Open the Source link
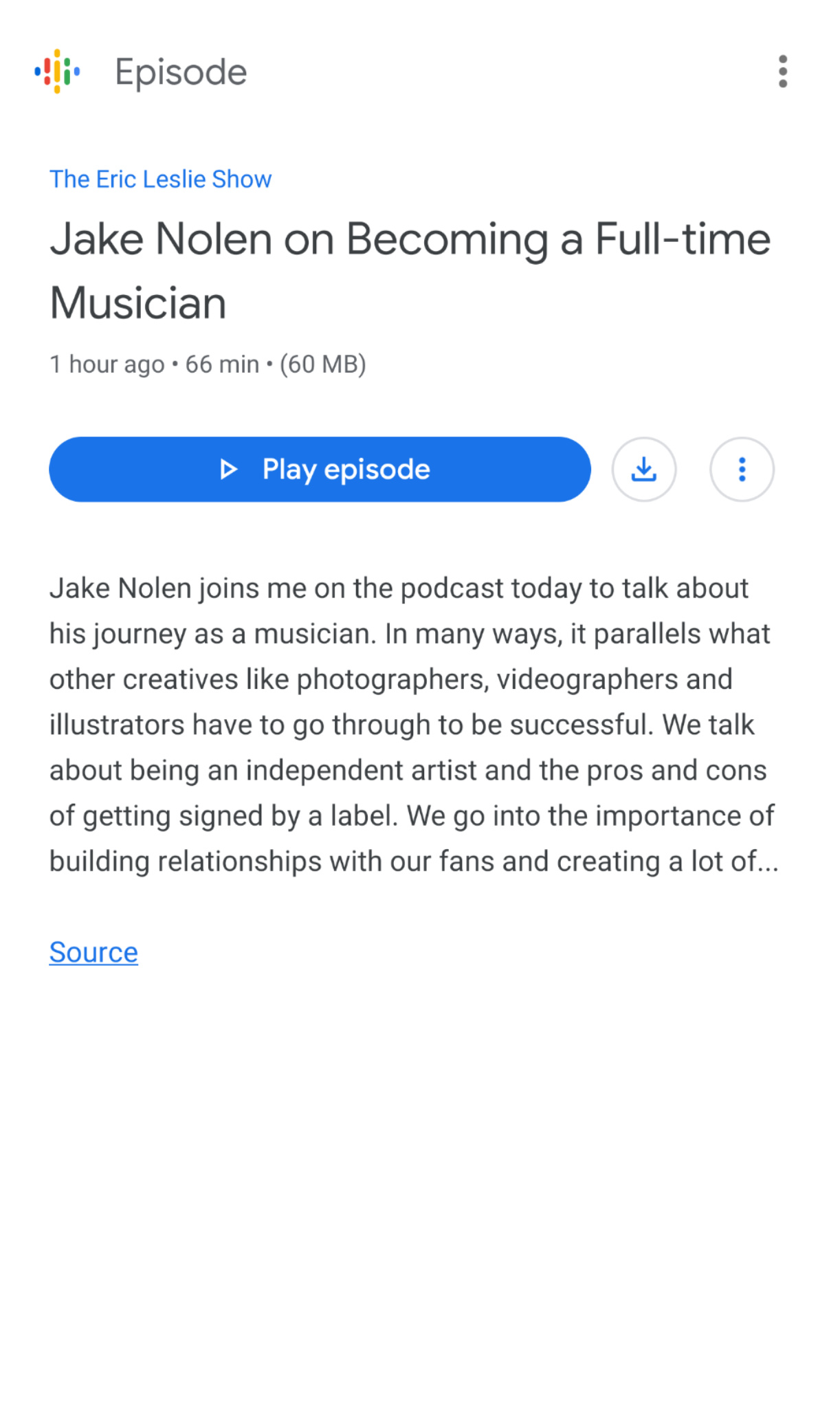This screenshot has width=840, height=1408. pyautogui.click(x=93, y=952)
